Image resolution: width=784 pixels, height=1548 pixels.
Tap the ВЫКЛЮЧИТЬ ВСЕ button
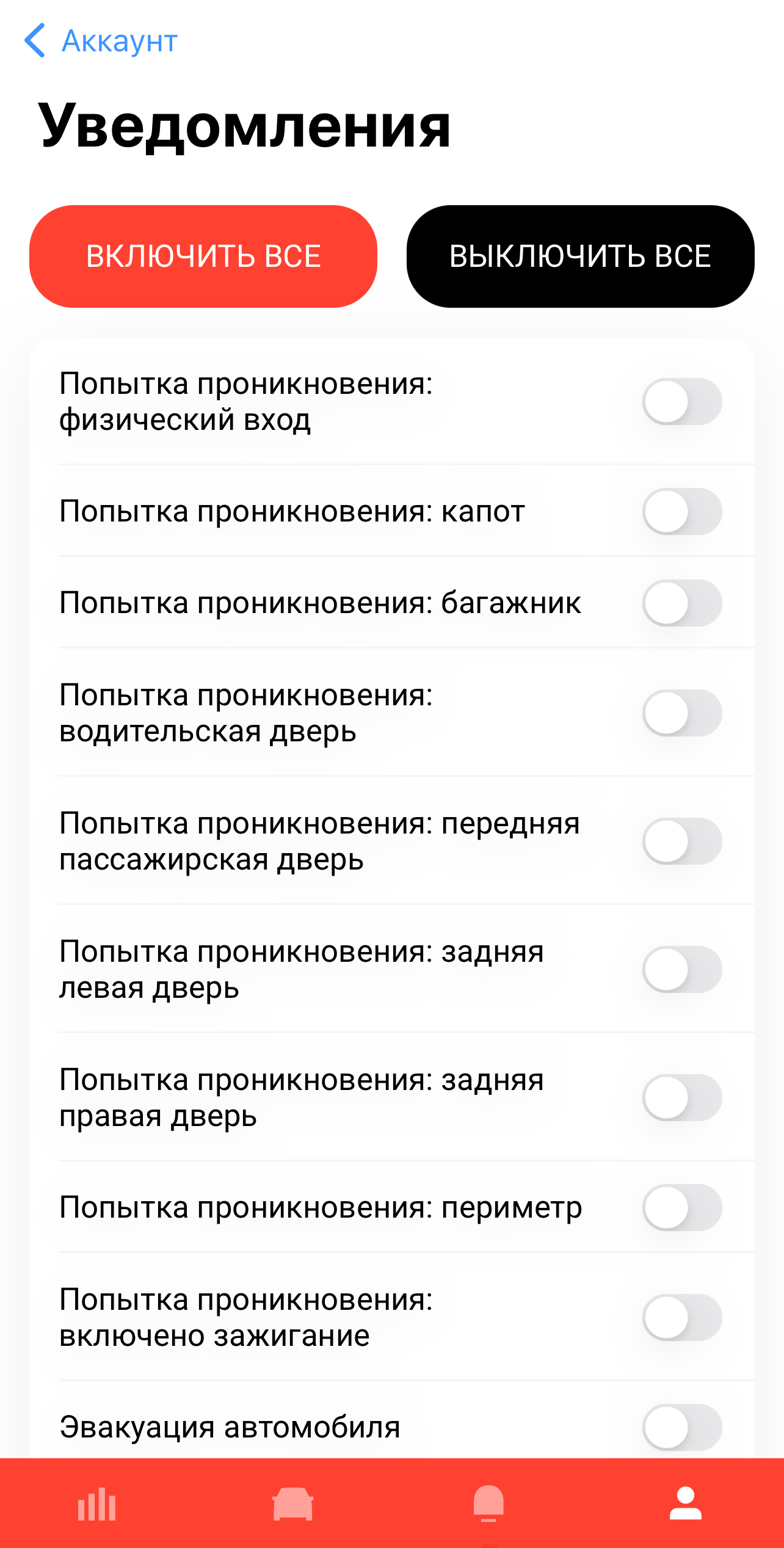tap(580, 256)
